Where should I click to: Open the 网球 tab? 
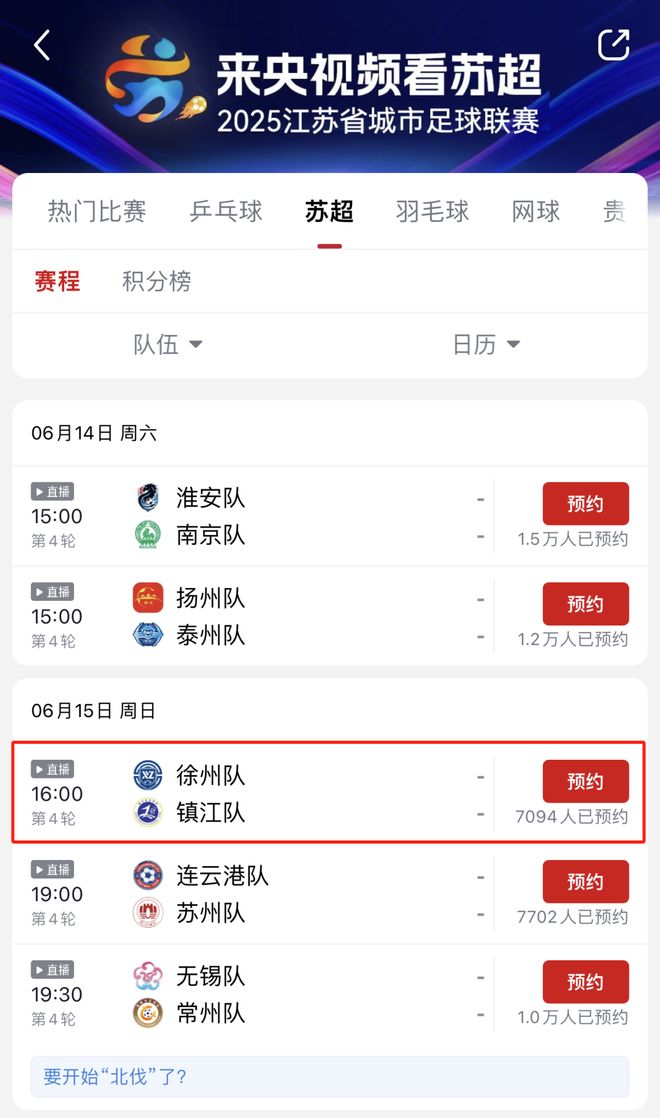536,211
